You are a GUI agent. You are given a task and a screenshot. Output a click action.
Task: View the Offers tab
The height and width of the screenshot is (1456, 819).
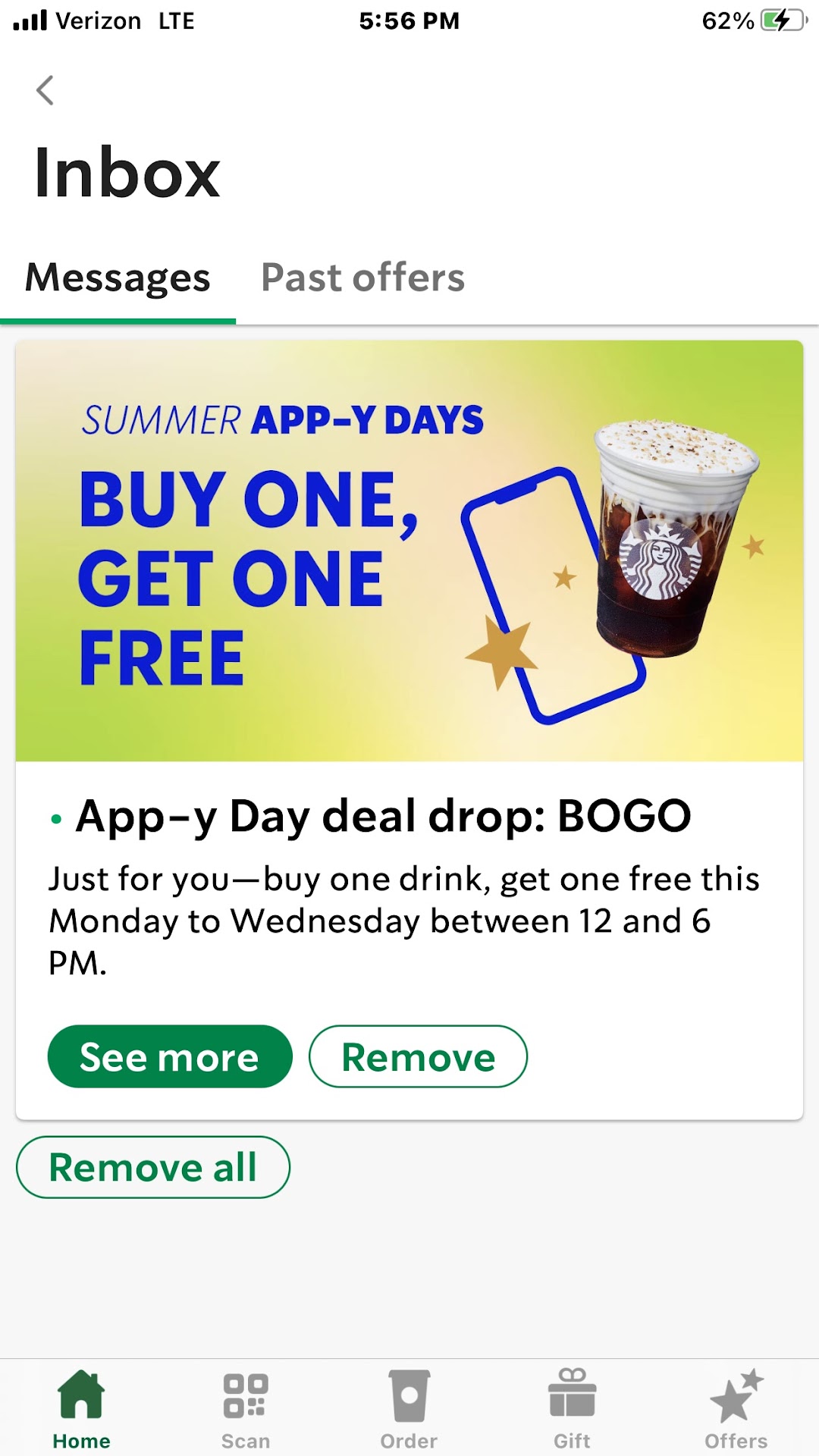point(736,1409)
